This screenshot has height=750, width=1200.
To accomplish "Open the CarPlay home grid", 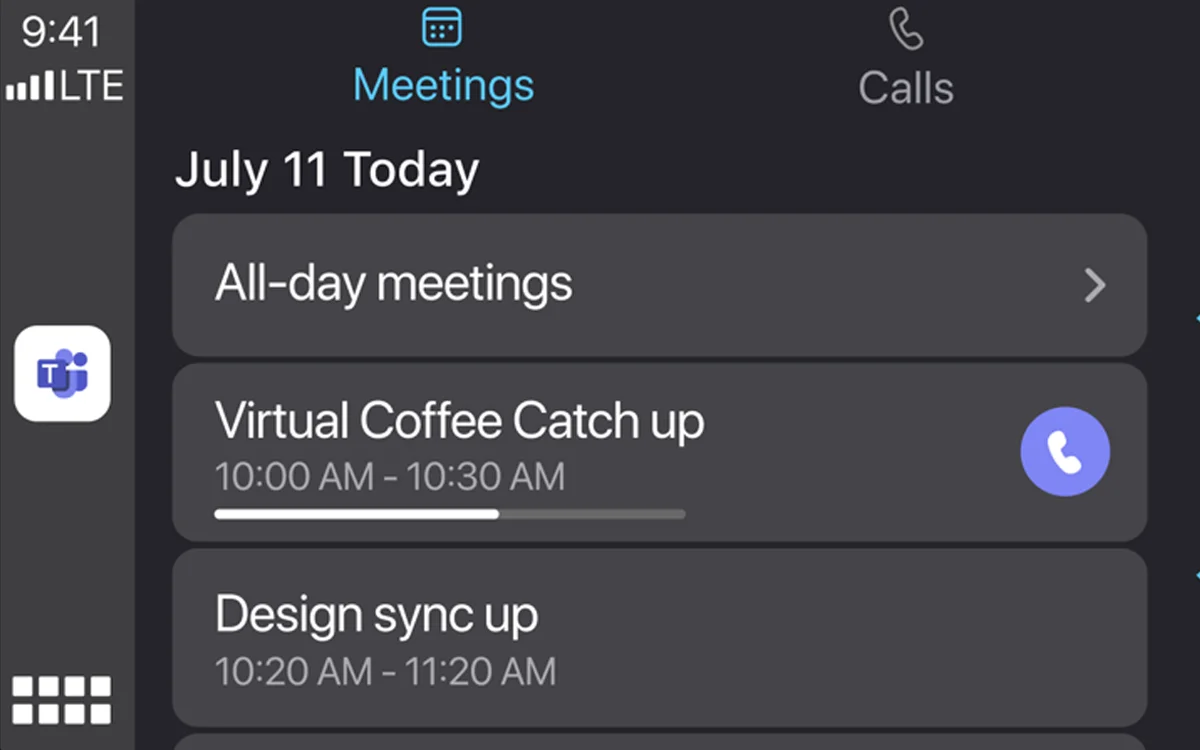I will [x=62, y=699].
